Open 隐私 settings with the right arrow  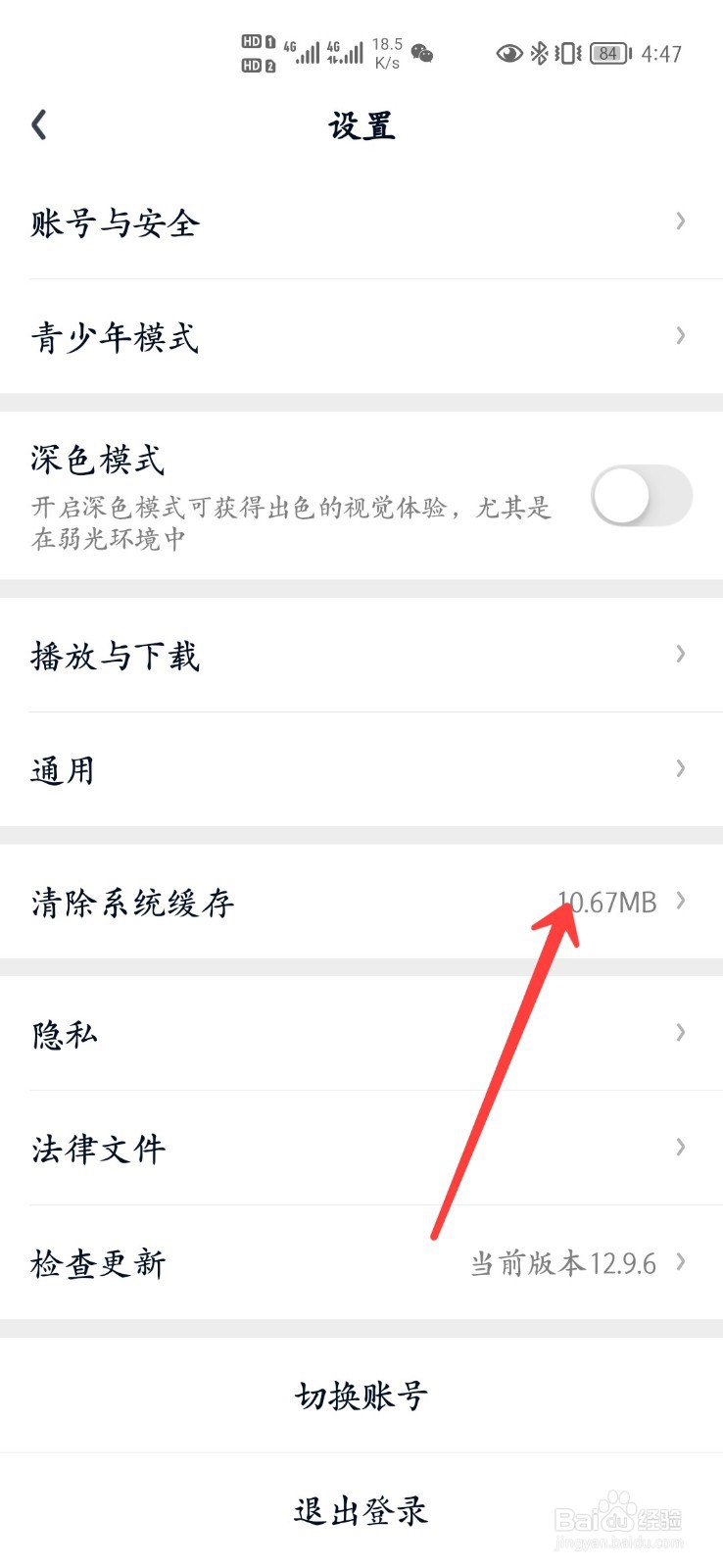tap(681, 1032)
